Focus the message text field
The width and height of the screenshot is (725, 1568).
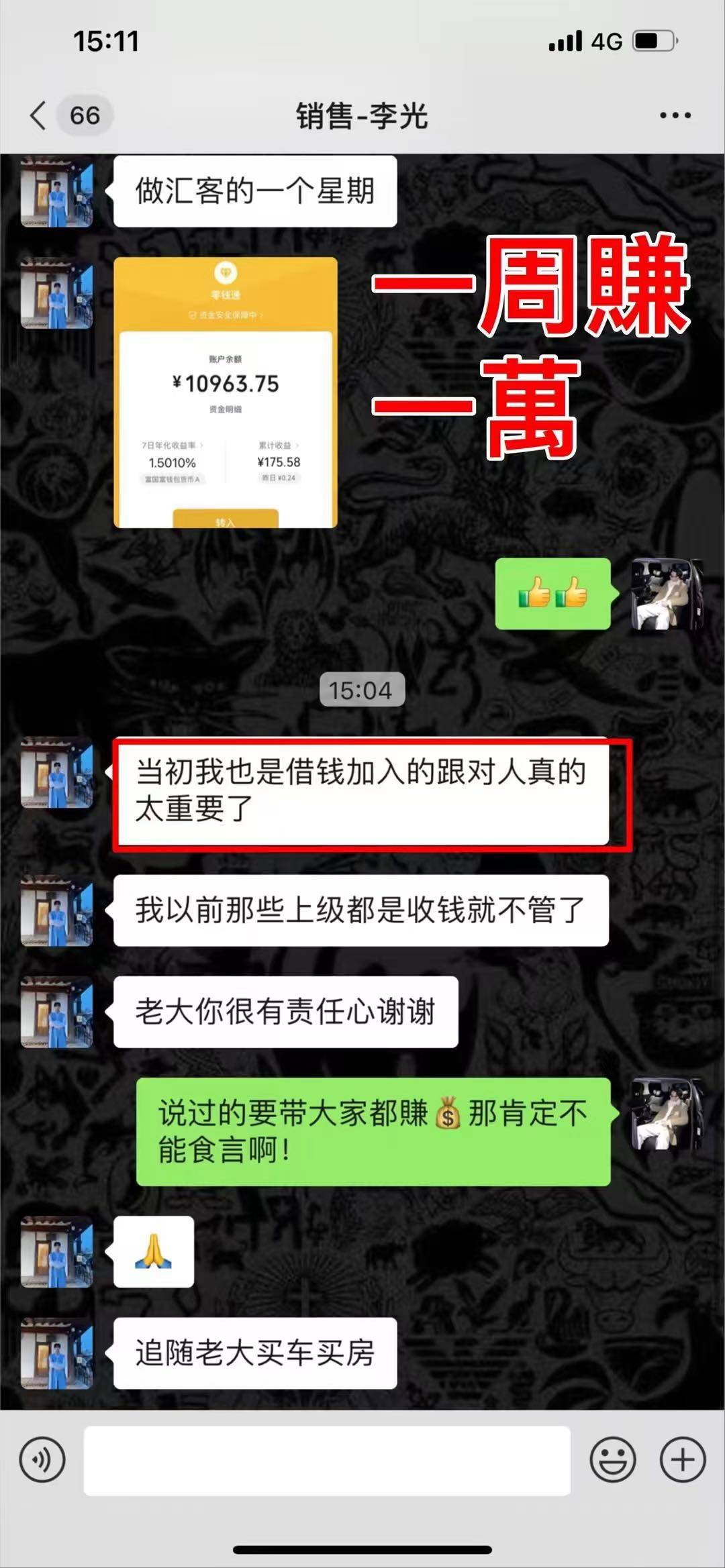pyautogui.click(x=327, y=1461)
